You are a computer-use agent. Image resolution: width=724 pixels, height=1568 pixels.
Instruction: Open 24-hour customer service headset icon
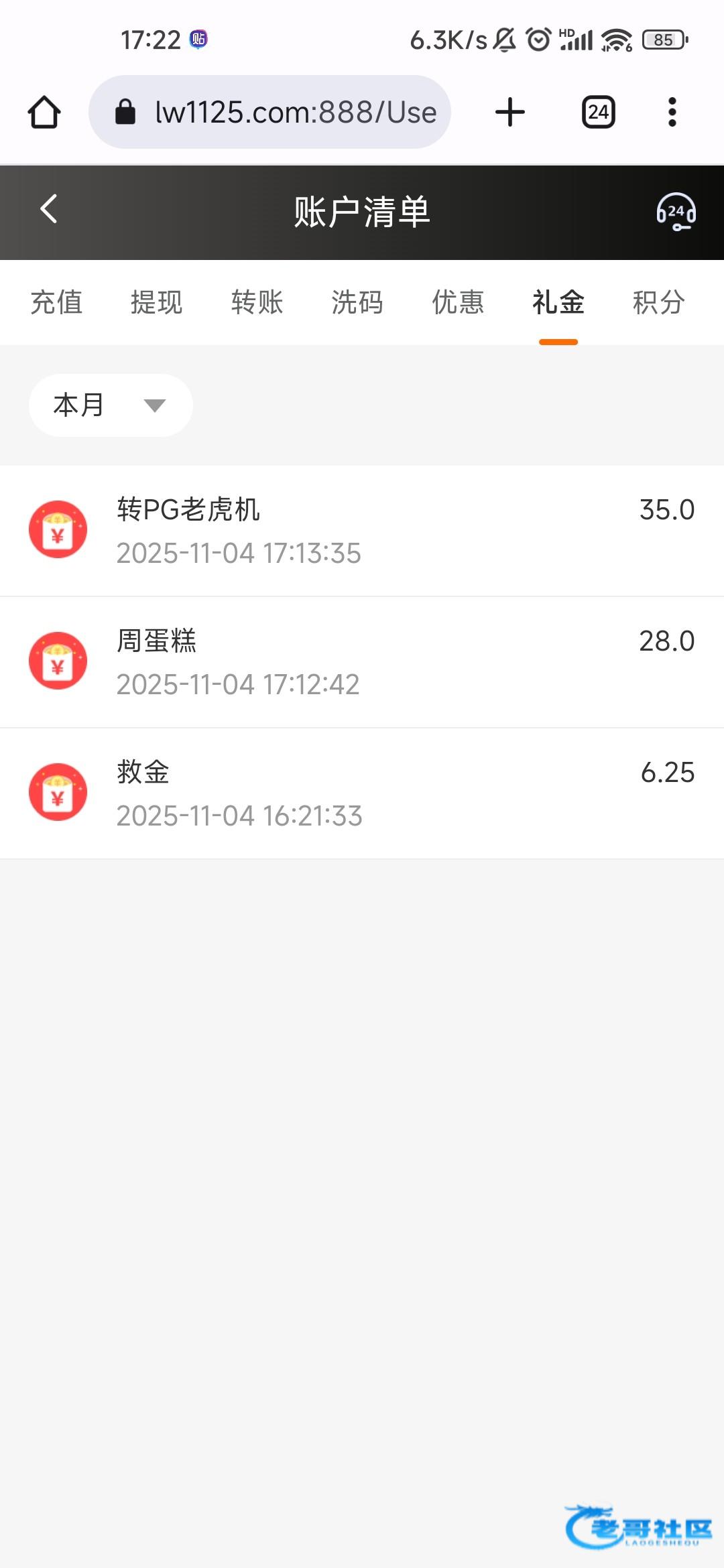pyautogui.click(x=675, y=212)
